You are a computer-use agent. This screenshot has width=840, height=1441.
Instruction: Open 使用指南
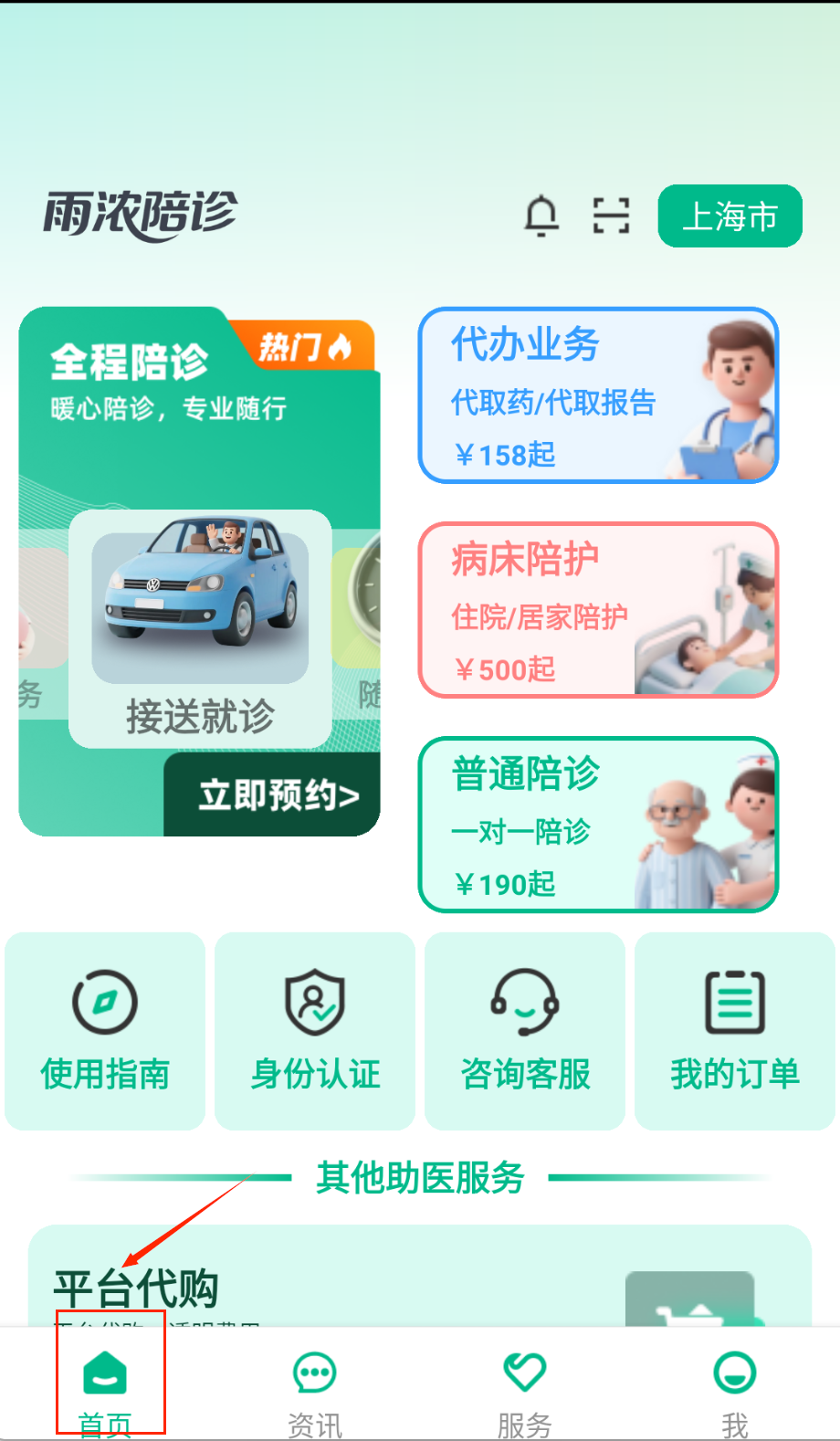click(x=105, y=1031)
